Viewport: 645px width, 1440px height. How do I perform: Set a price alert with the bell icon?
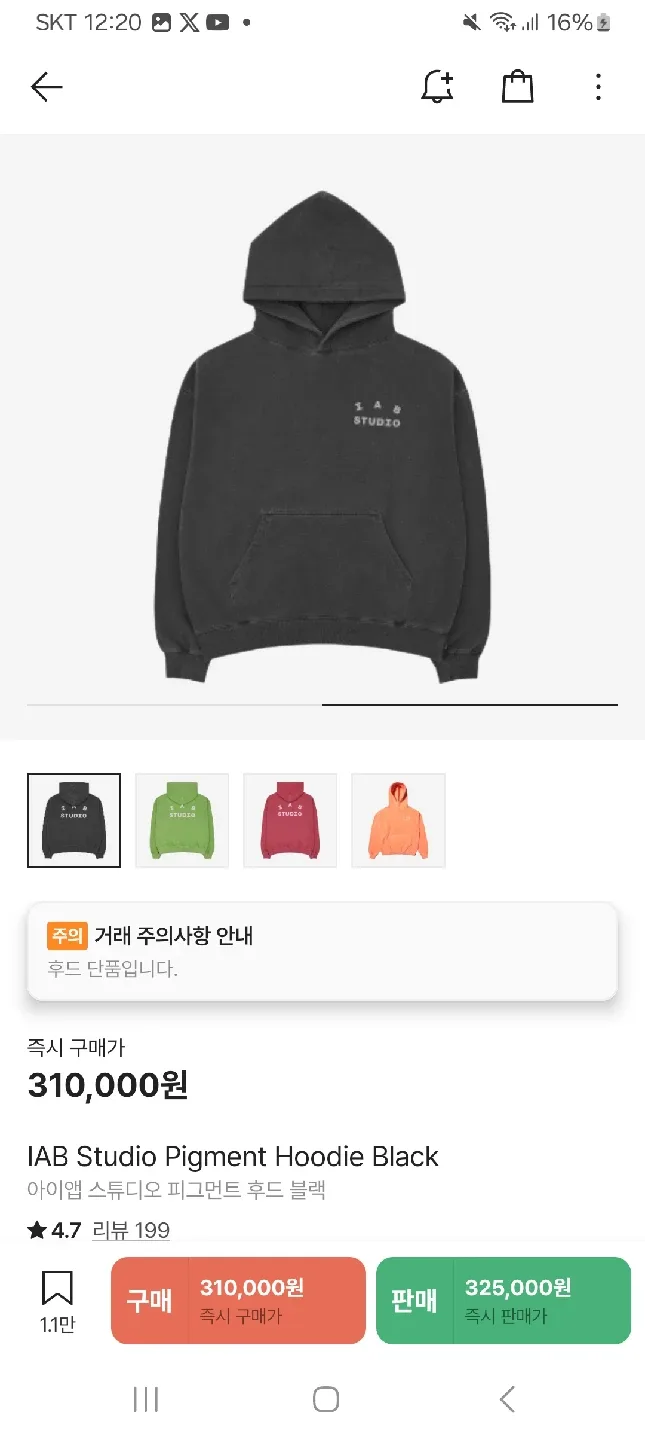(x=437, y=88)
